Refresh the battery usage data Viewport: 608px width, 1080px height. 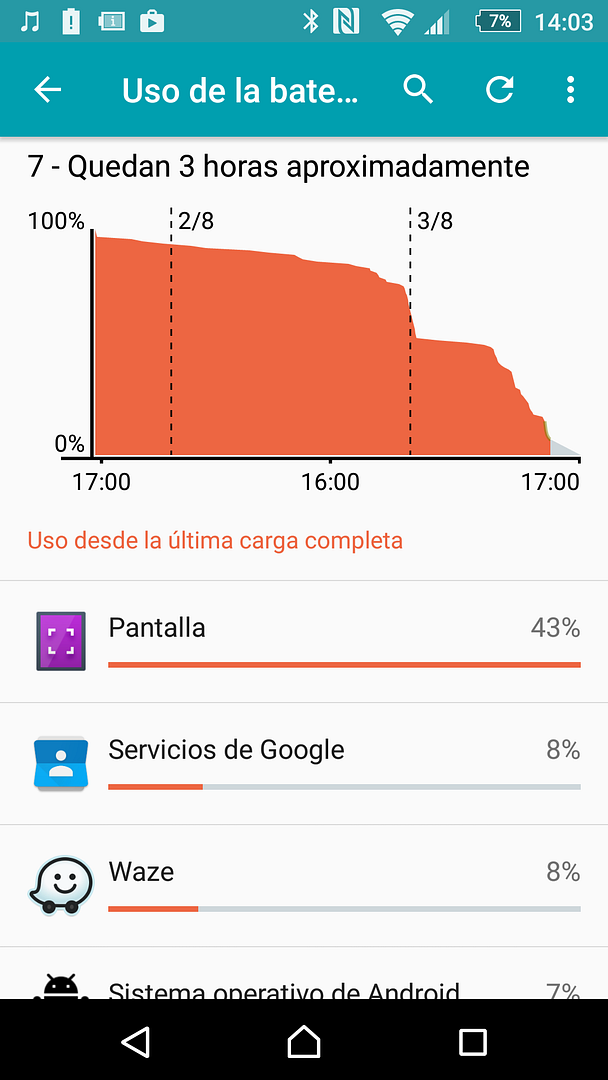tap(499, 90)
